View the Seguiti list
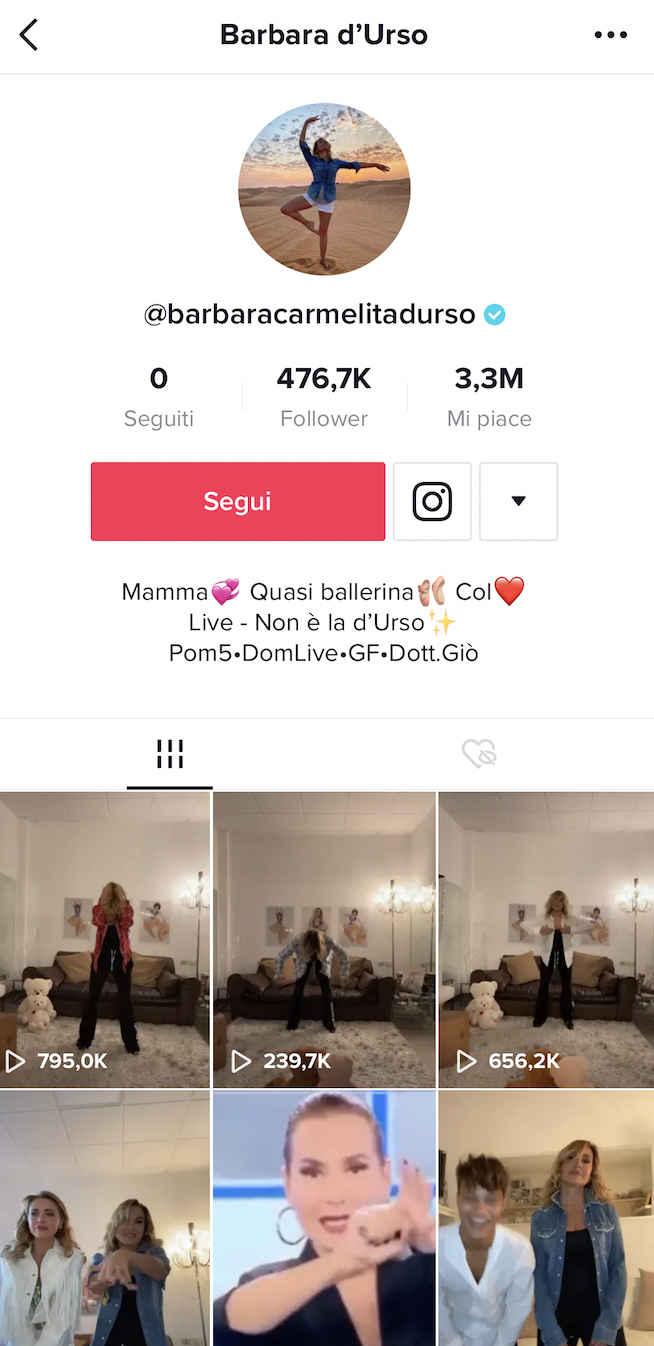This screenshot has width=654, height=1346. (159, 397)
